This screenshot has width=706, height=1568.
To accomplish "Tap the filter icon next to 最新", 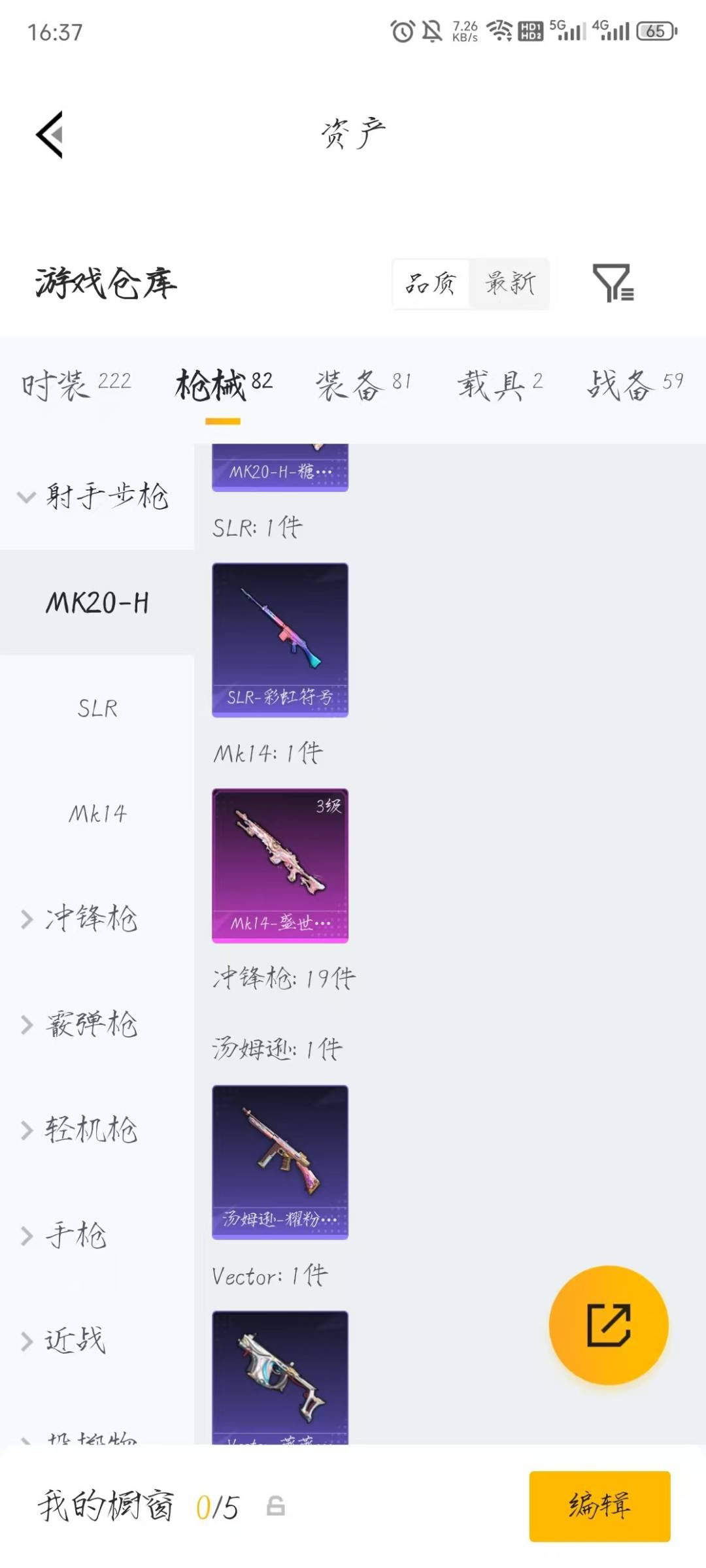I will click(617, 284).
